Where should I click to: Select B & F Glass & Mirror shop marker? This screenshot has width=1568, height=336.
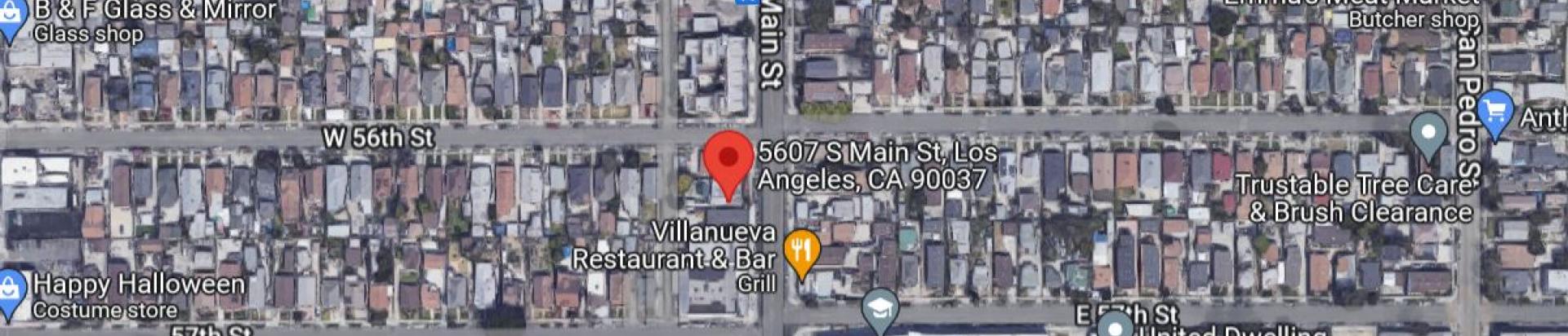point(11,21)
